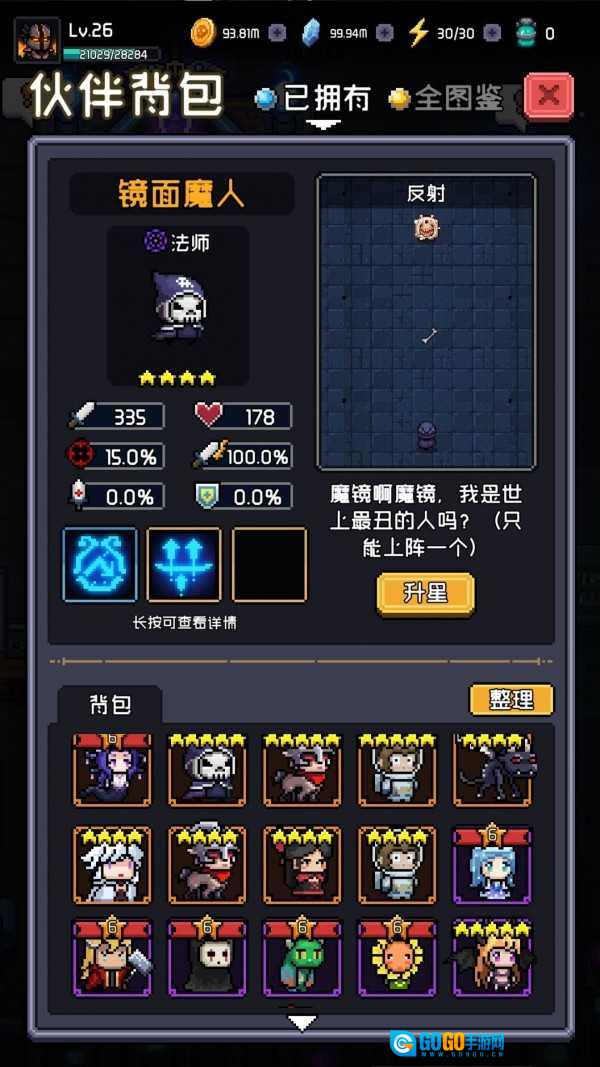Select the sunflower companion
This screenshot has height=1067, width=600.
(x=397, y=958)
